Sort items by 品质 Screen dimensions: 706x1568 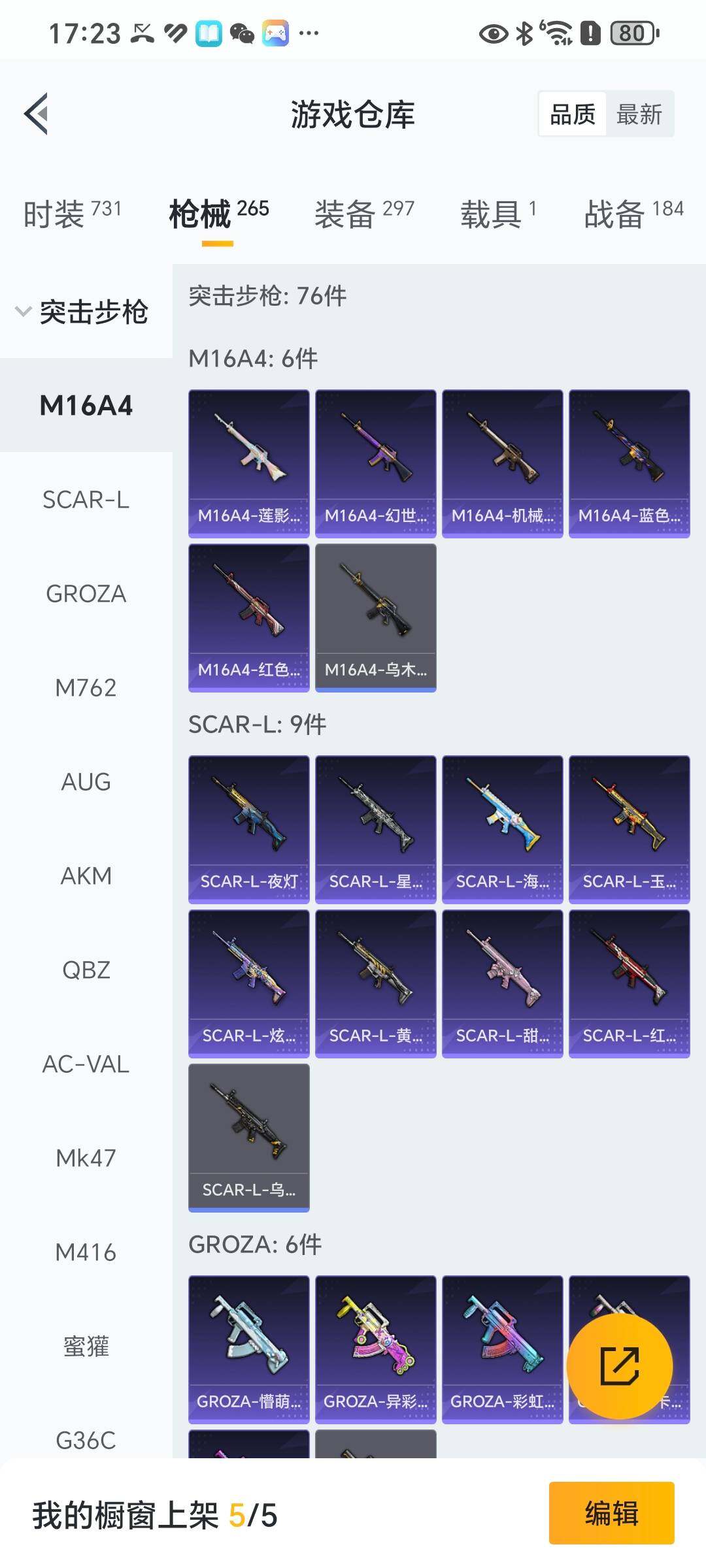pos(573,114)
